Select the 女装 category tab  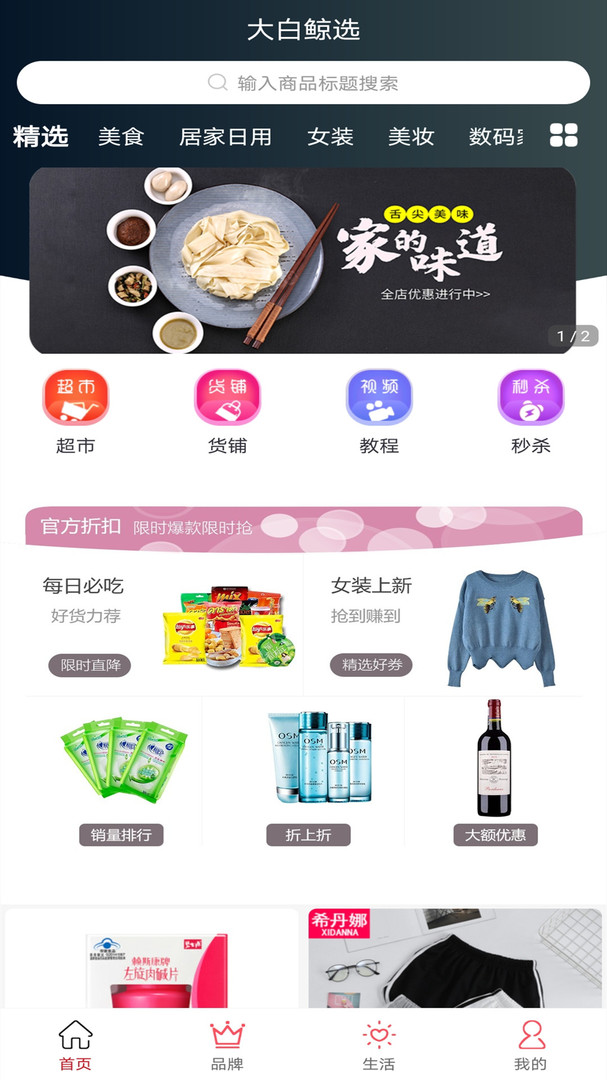pyautogui.click(x=330, y=136)
